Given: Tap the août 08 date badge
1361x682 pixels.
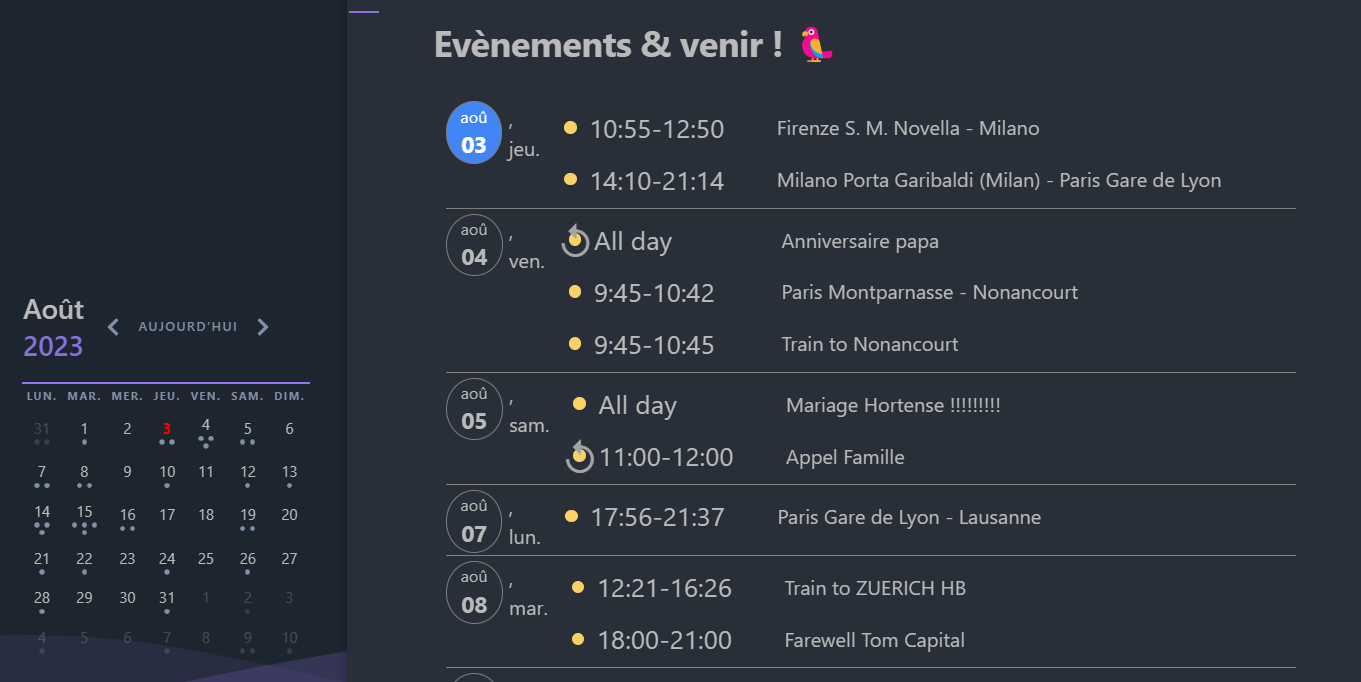Looking at the screenshot, I should click(473, 593).
